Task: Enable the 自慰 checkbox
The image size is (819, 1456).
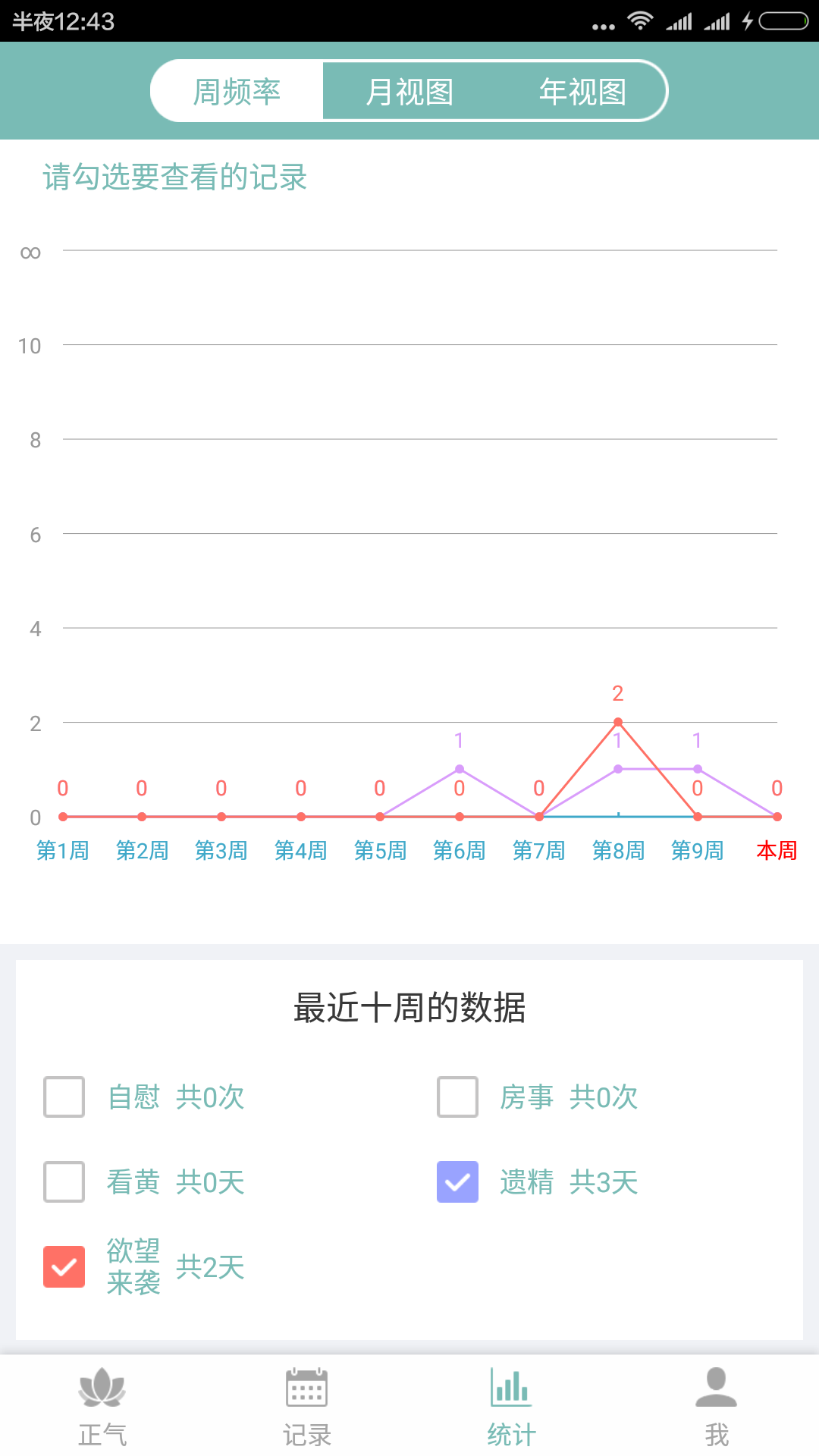Action: click(x=64, y=1097)
